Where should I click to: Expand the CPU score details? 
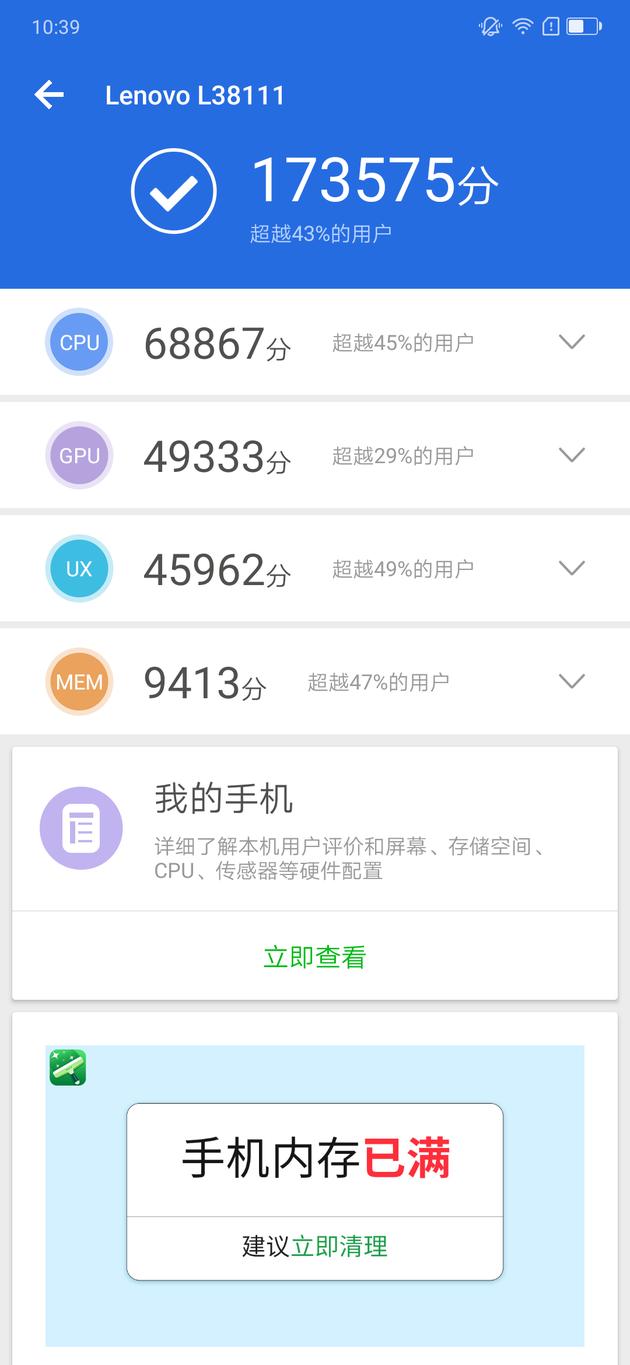(x=571, y=342)
